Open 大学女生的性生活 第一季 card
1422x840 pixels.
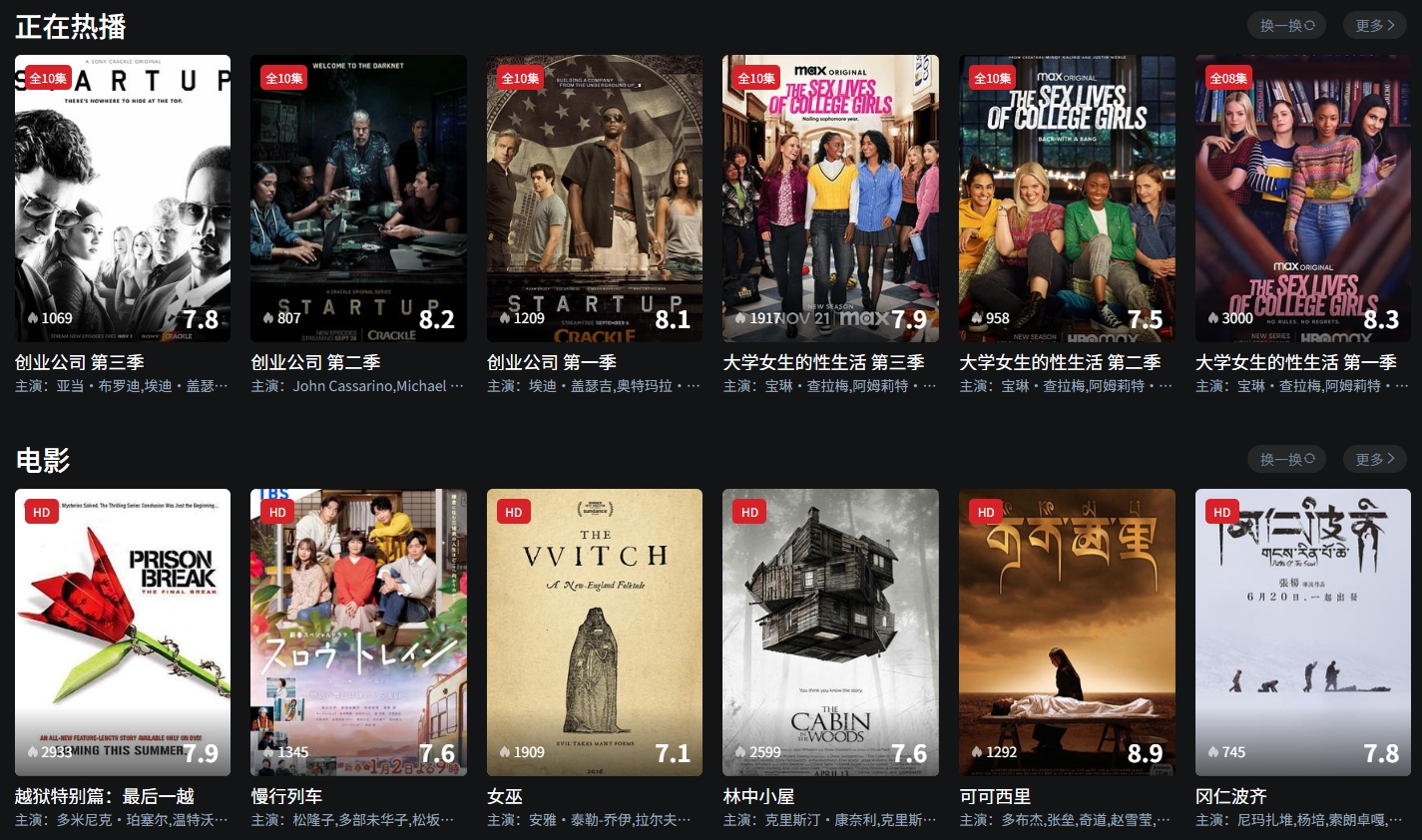1302,199
